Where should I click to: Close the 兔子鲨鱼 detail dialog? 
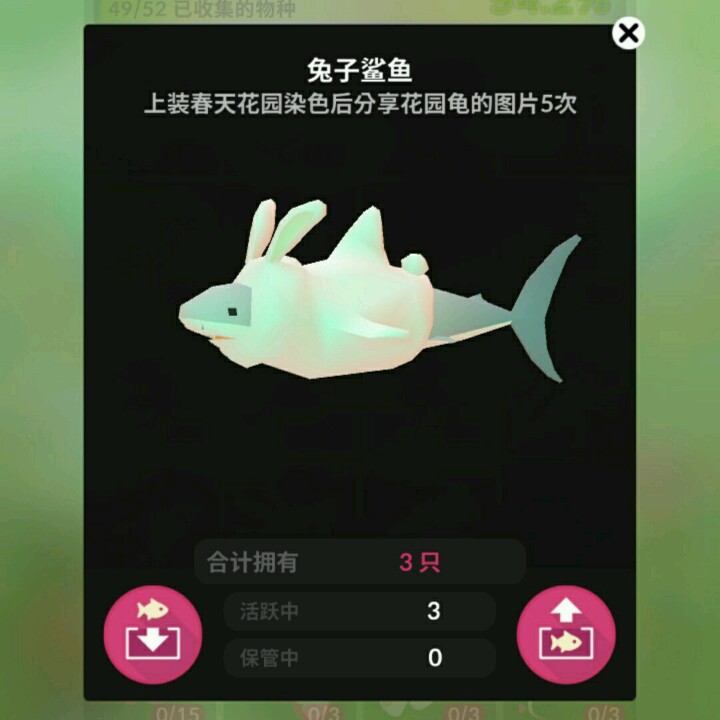(x=628, y=34)
